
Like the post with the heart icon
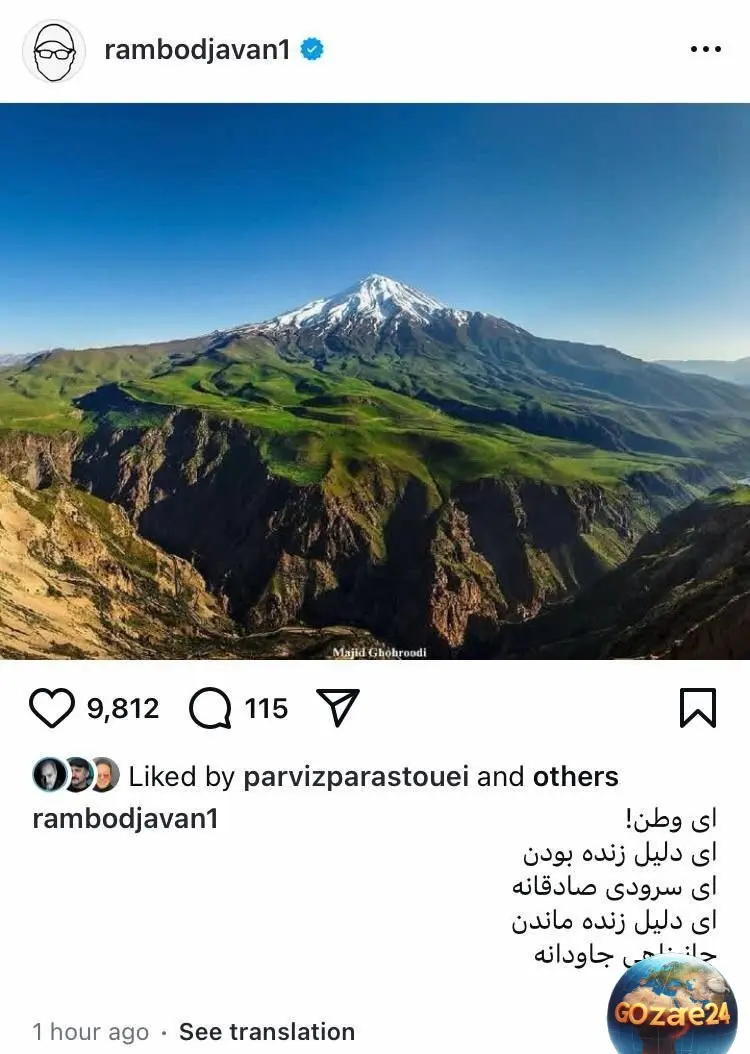pos(52,709)
